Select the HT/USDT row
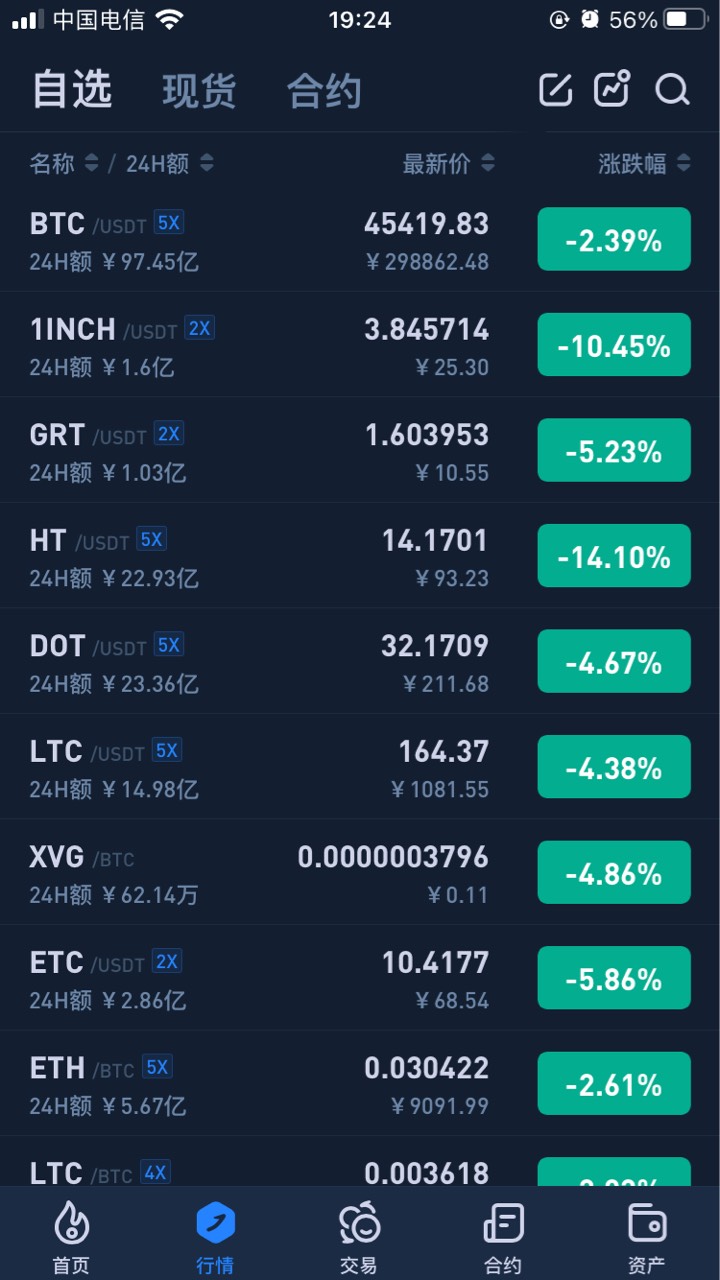The image size is (720, 1280). (x=360, y=556)
